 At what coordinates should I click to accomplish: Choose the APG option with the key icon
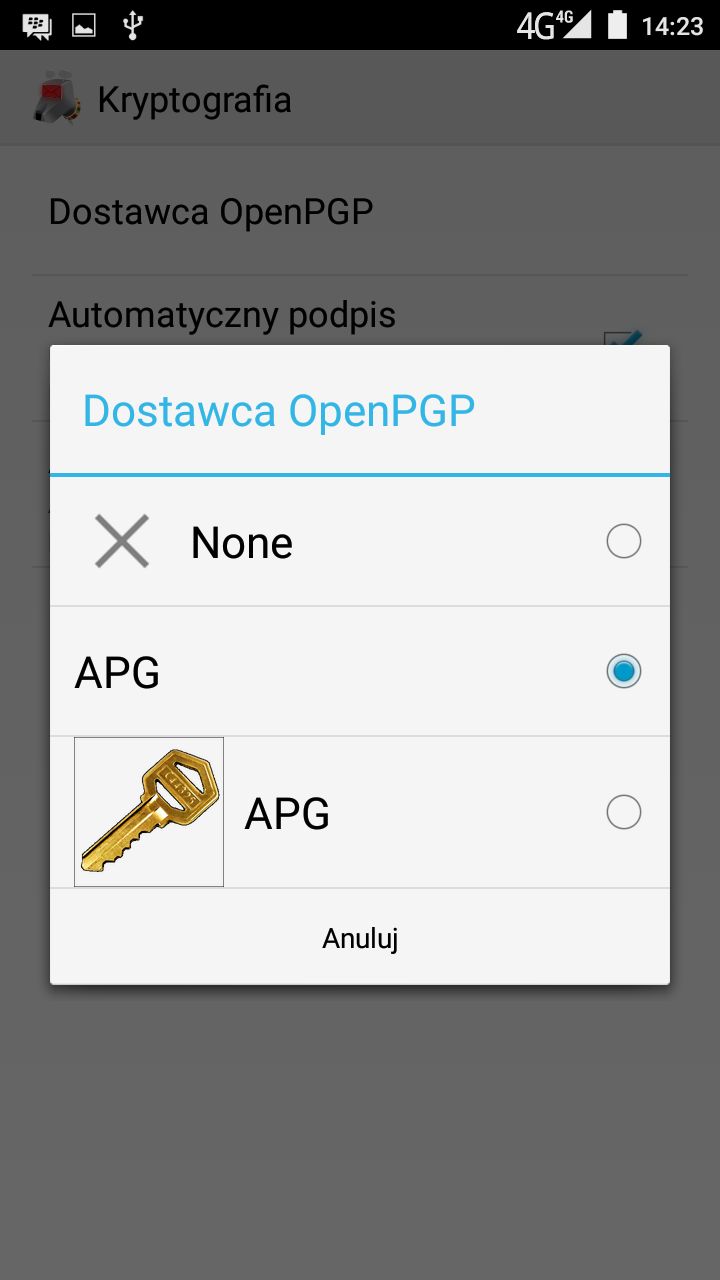click(360, 812)
